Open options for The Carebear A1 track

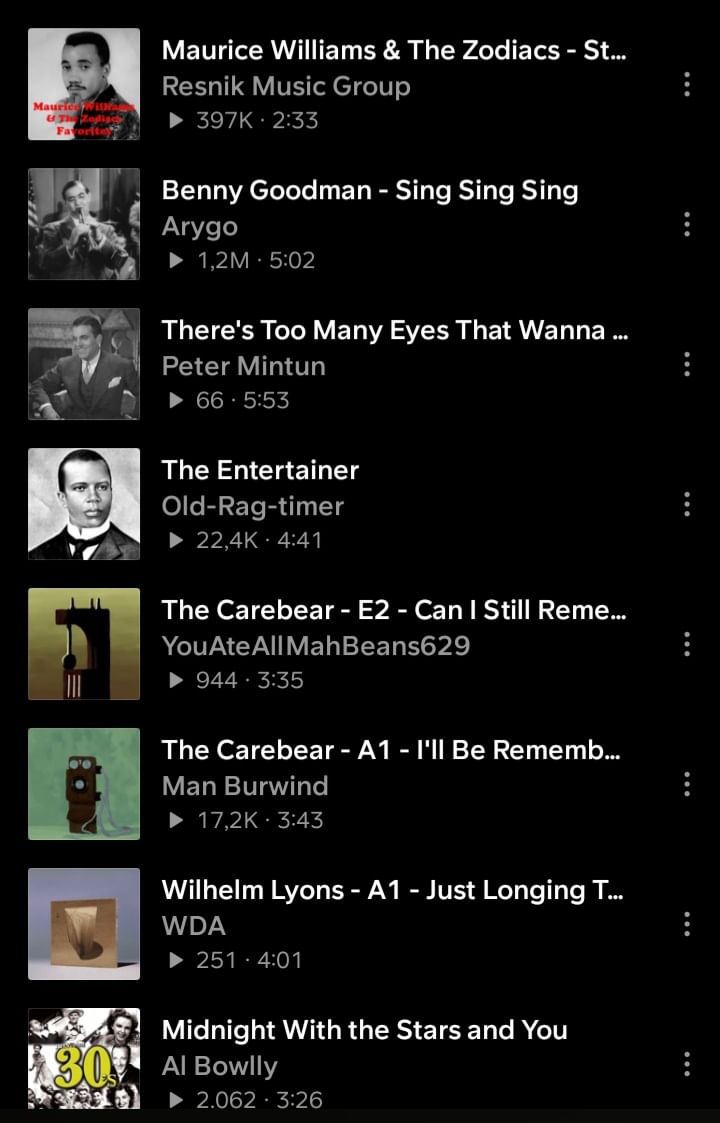pyautogui.click(x=687, y=784)
